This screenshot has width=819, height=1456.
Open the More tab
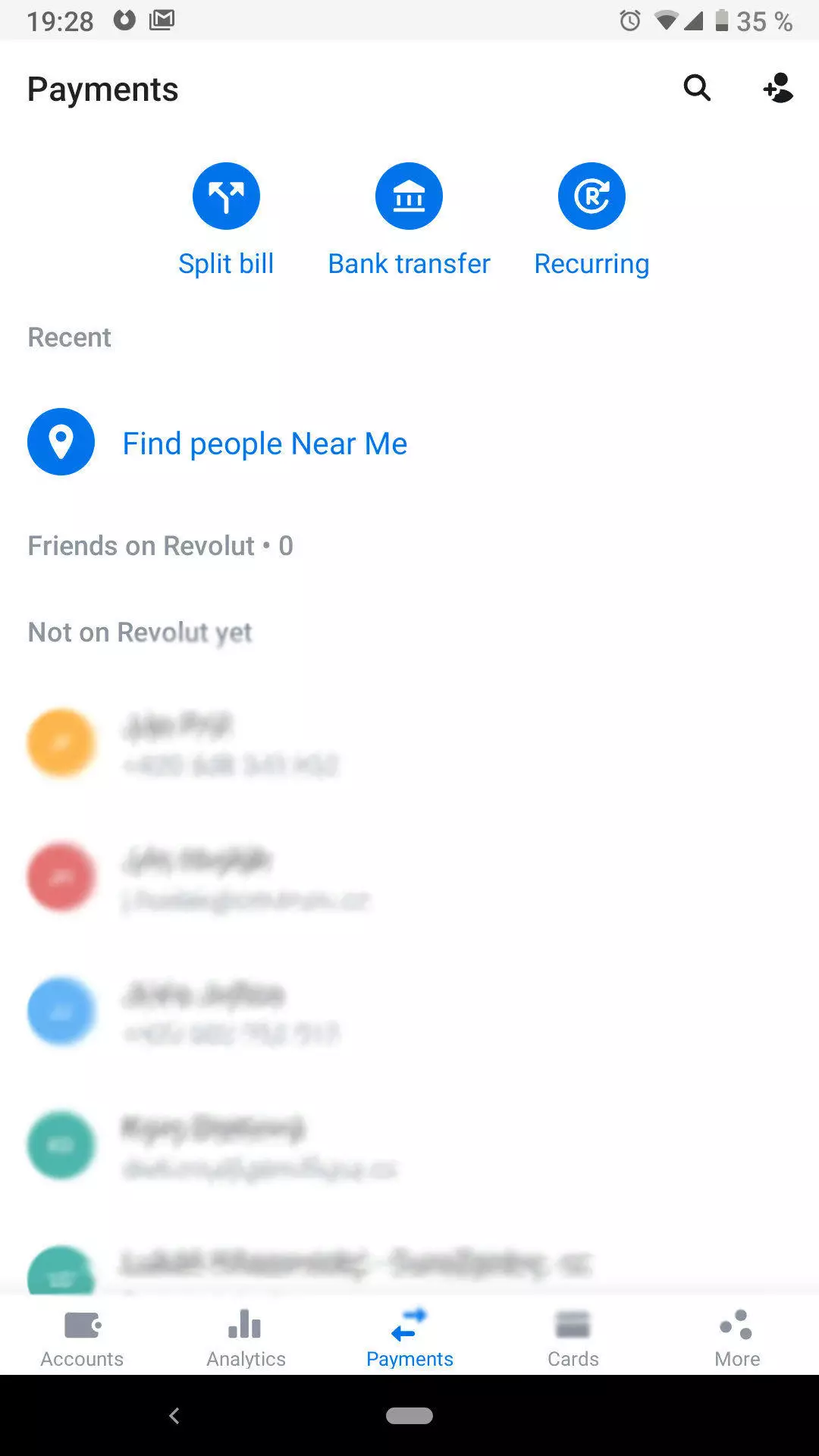click(x=737, y=1338)
